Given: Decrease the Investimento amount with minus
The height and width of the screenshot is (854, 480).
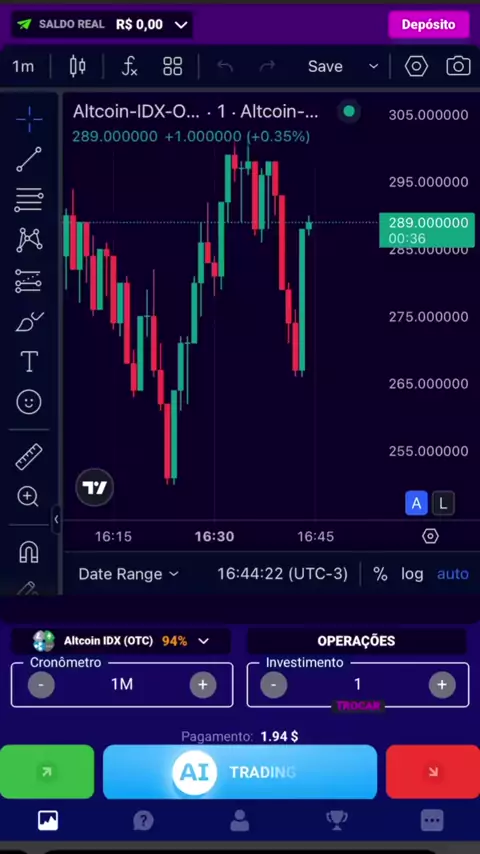Looking at the screenshot, I should tap(274, 685).
